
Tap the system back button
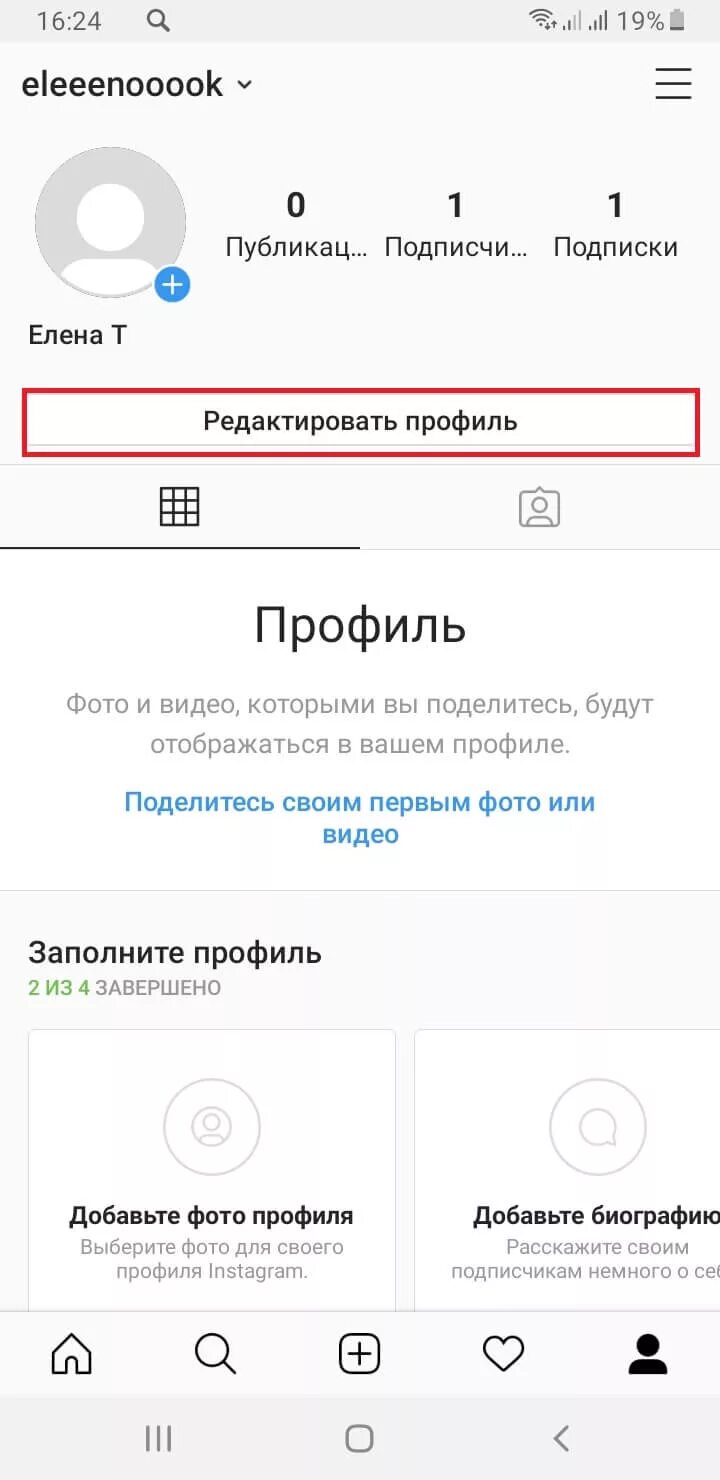561,1438
